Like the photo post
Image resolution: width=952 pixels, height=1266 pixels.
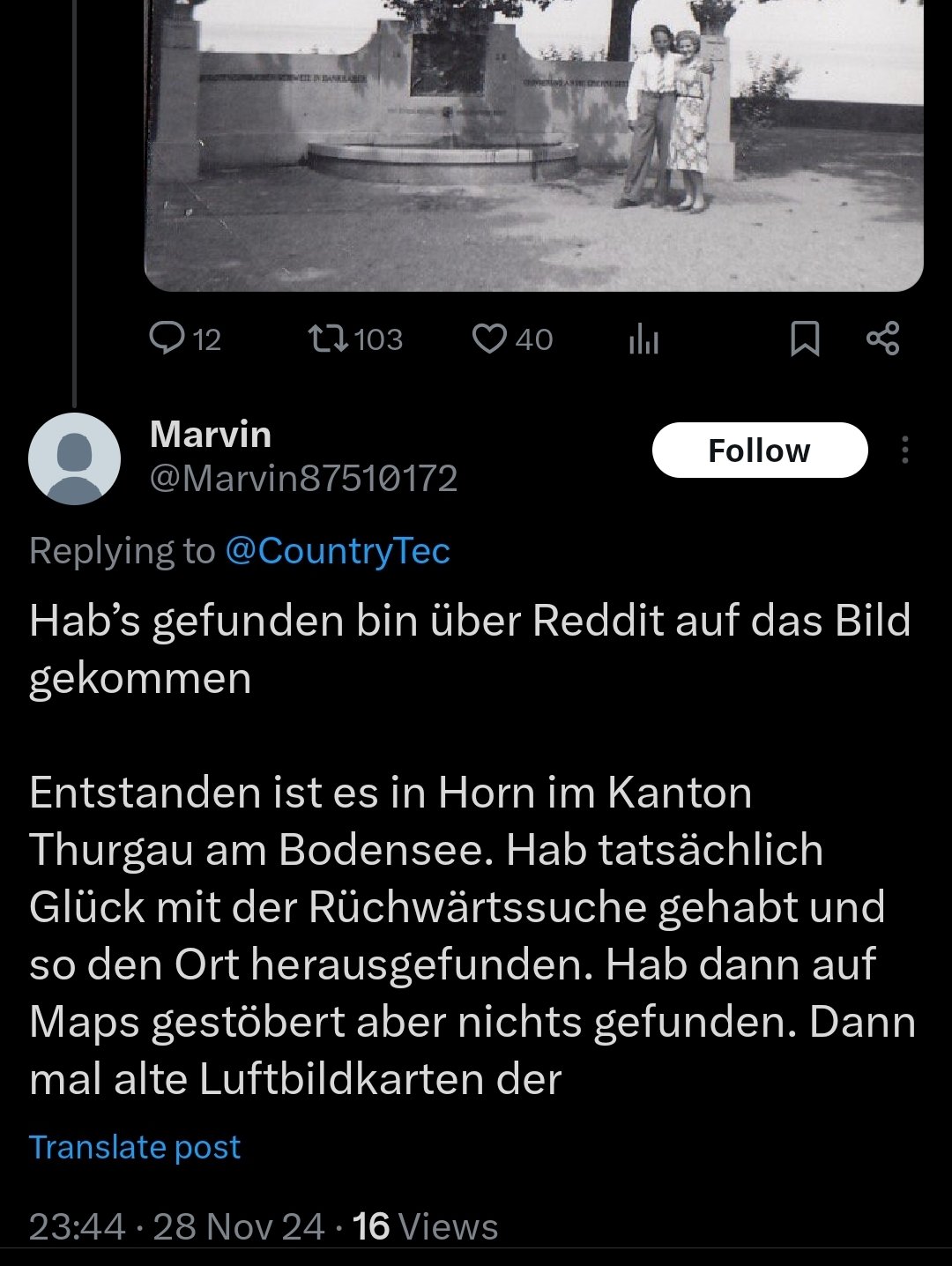490,339
